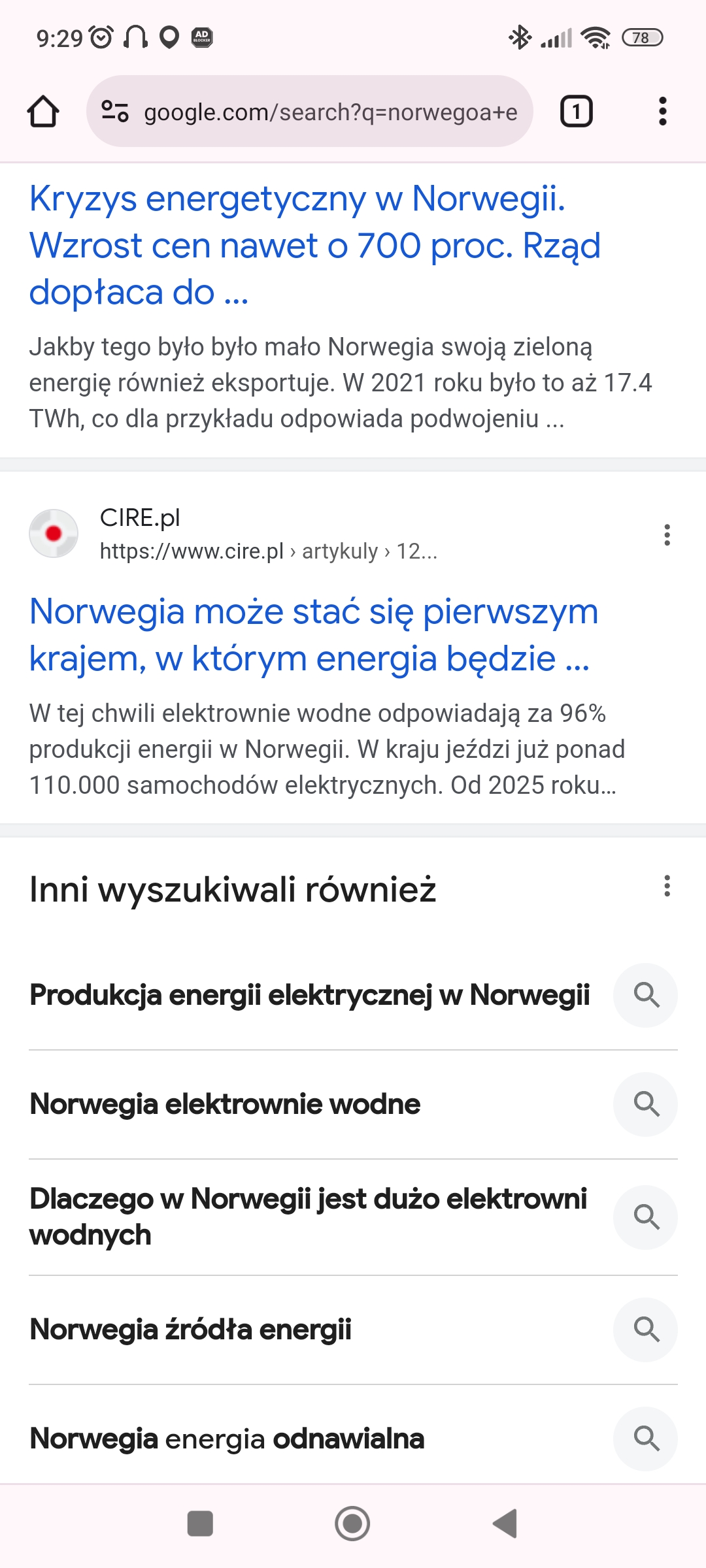Go back using the system back button

(505, 1524)
